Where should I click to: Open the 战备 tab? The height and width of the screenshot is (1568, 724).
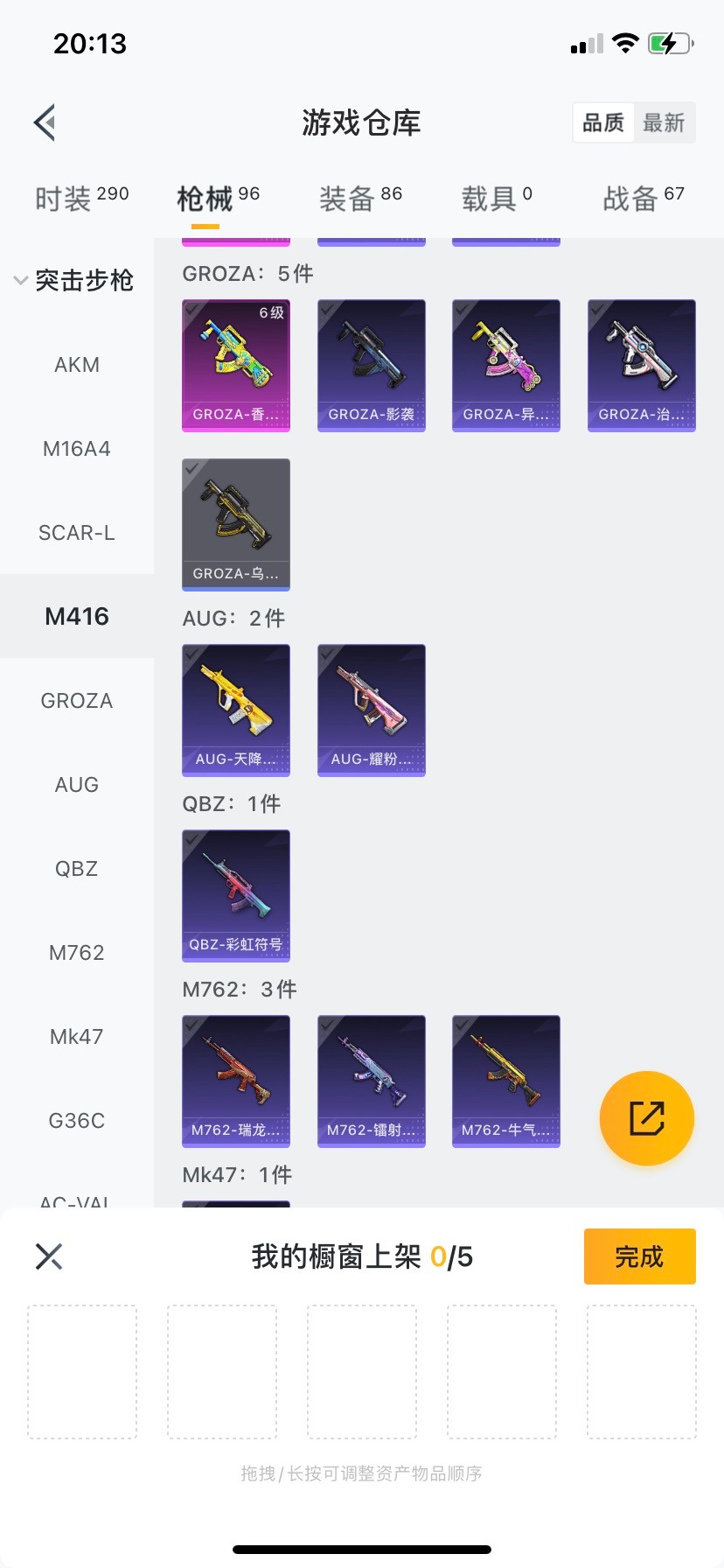click(x=643, y=198)
